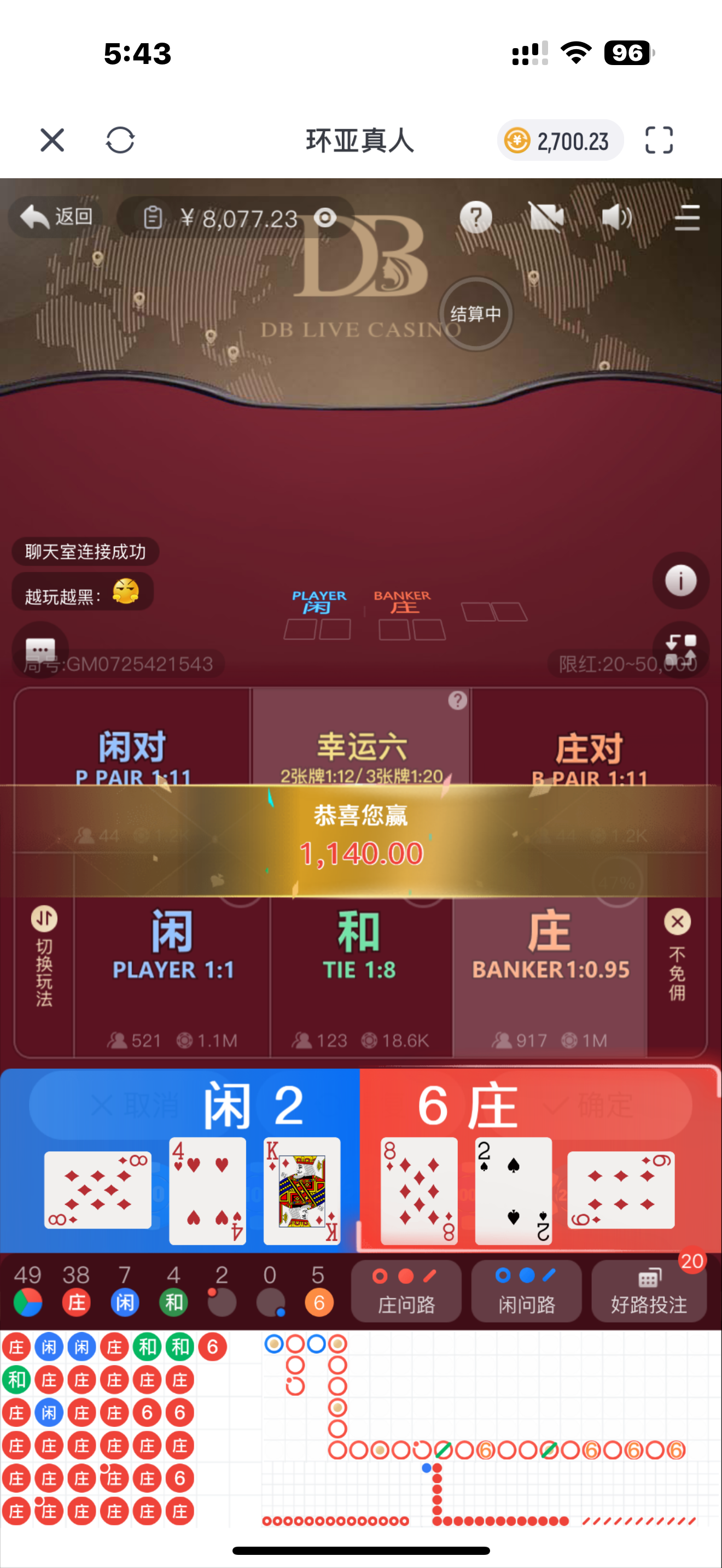Open the hamburger menu
Viewport: 722px width, 1568px height.
(x=686, y=217)
